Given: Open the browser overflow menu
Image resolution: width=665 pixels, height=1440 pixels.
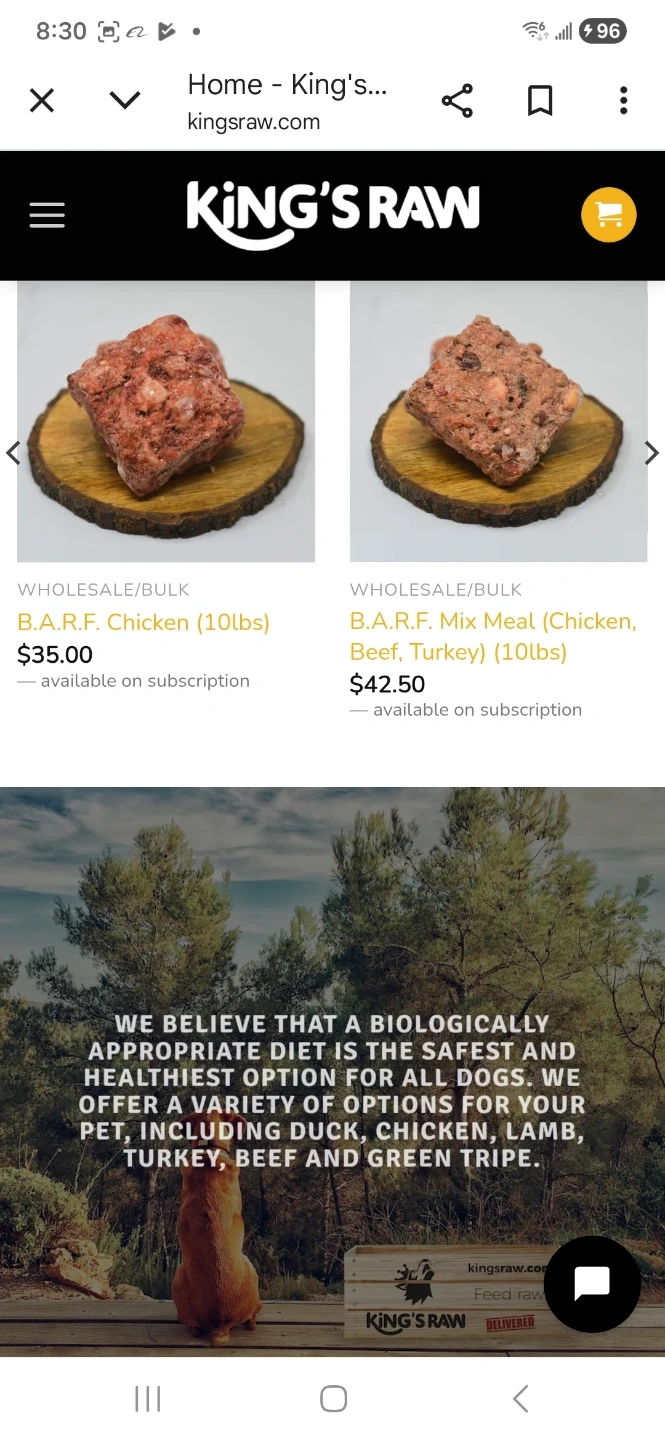Looking at the screenshot, I should point(623,100).
